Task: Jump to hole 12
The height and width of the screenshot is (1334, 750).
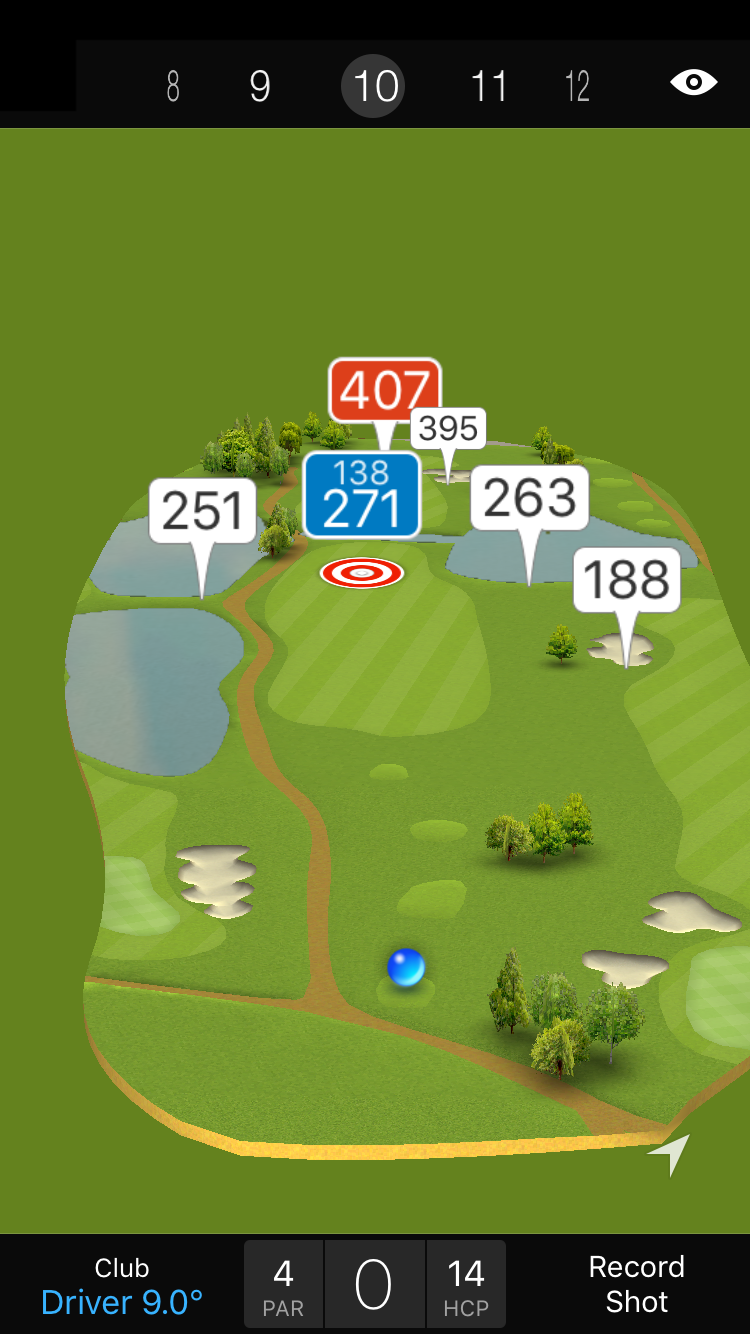Action: click(x=577, y=87)
